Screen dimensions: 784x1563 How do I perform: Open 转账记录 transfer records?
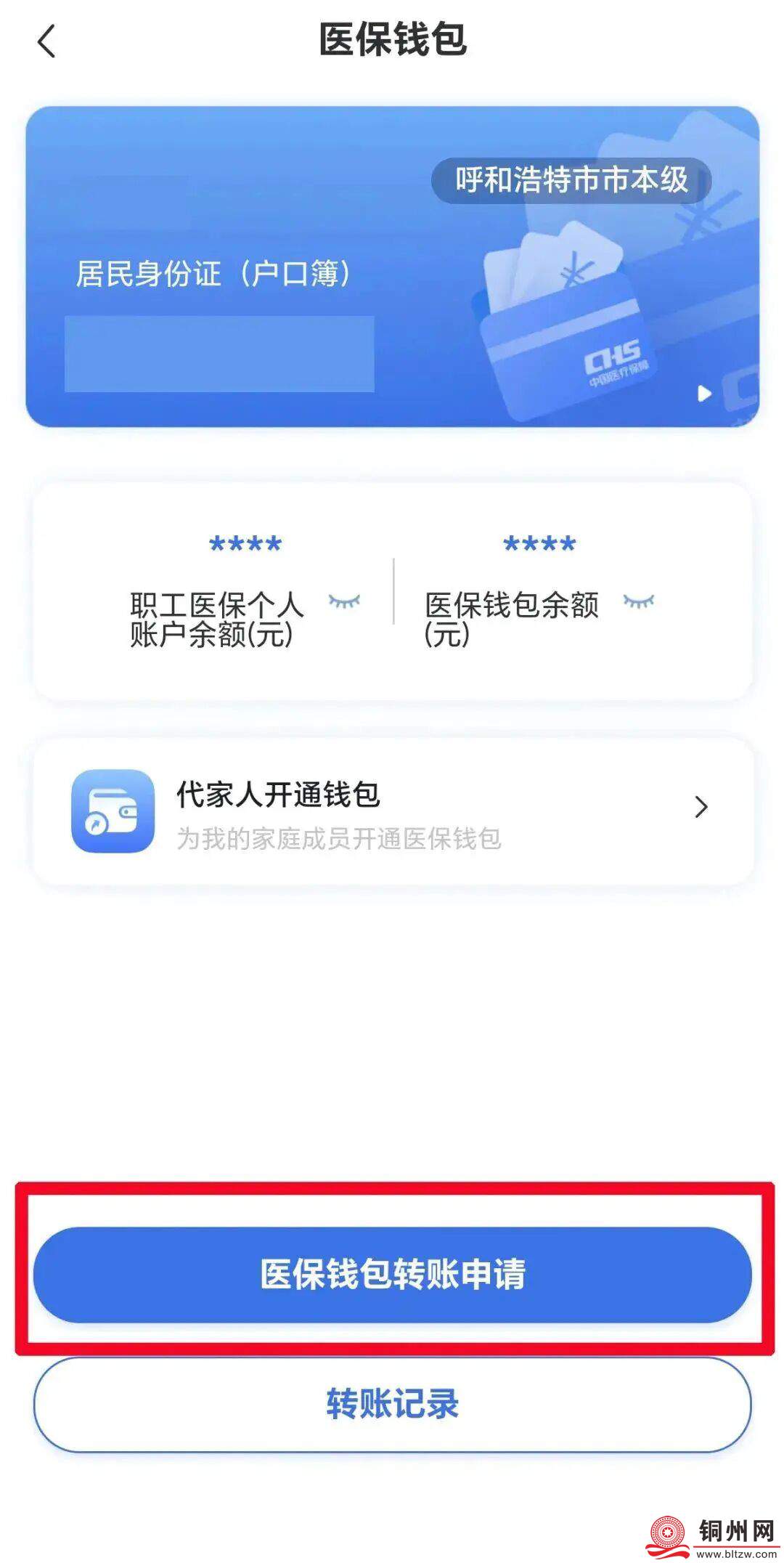tap(392, 1403)
